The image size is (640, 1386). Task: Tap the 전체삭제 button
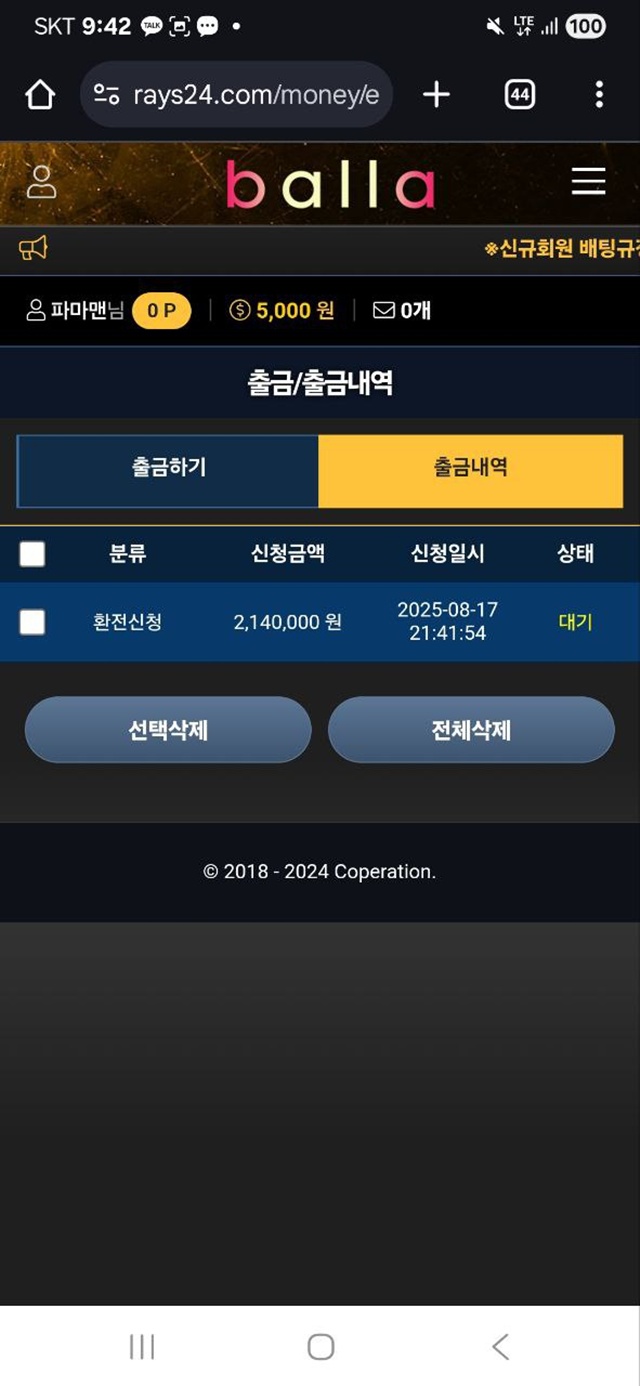pos(471,730)
